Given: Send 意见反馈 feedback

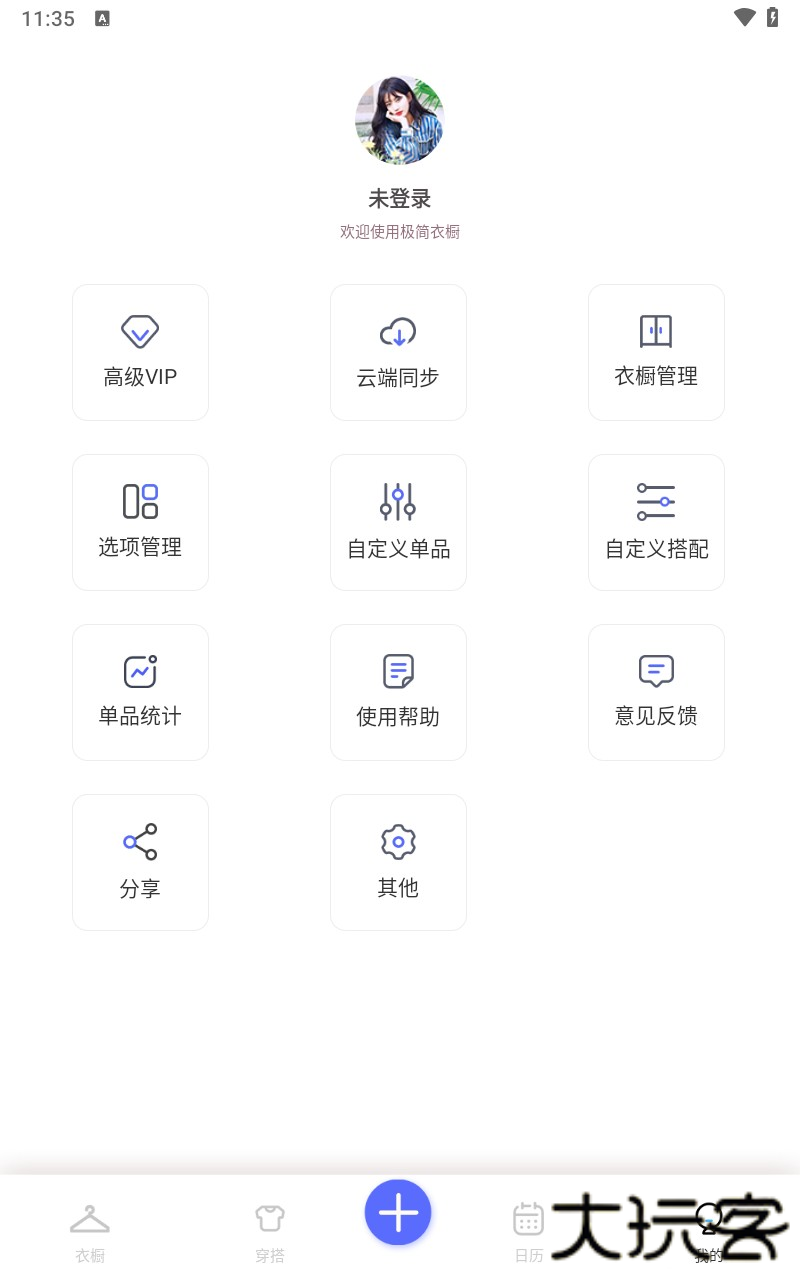Looking at the screenshot, I should click(656, 671).
